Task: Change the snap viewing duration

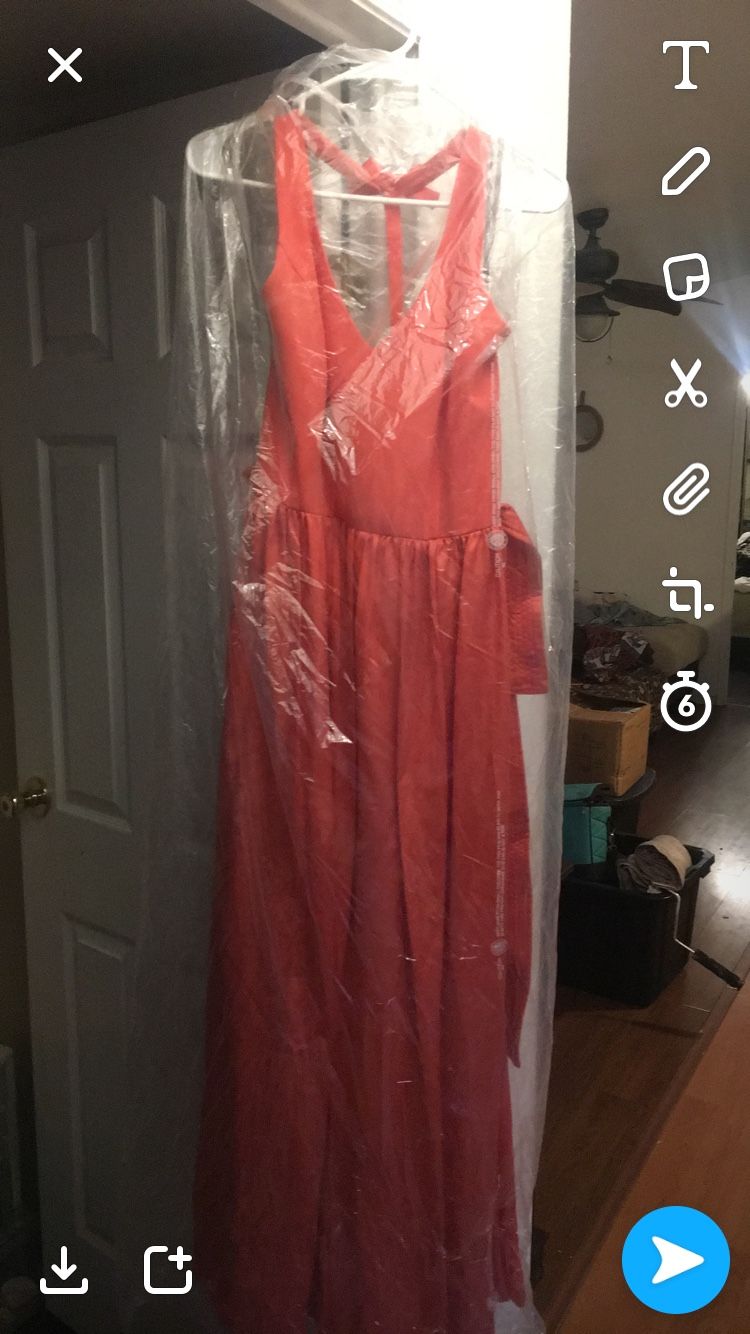Action: 688,704
